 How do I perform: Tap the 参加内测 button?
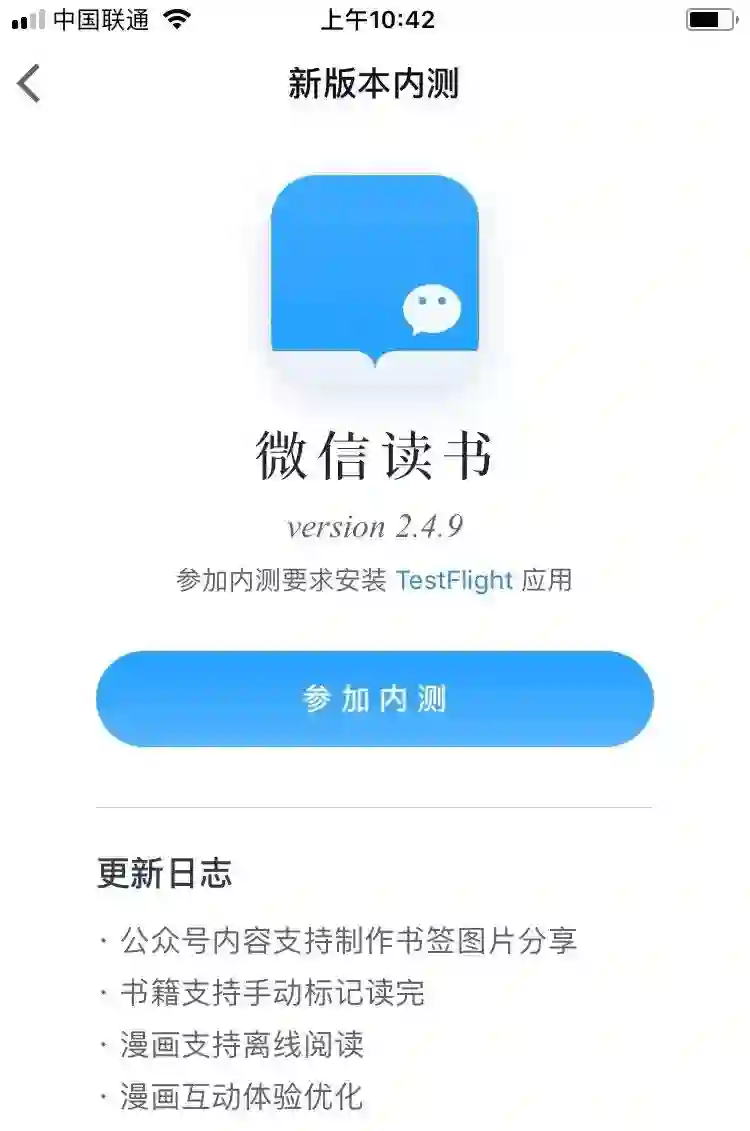pos(374,699)
